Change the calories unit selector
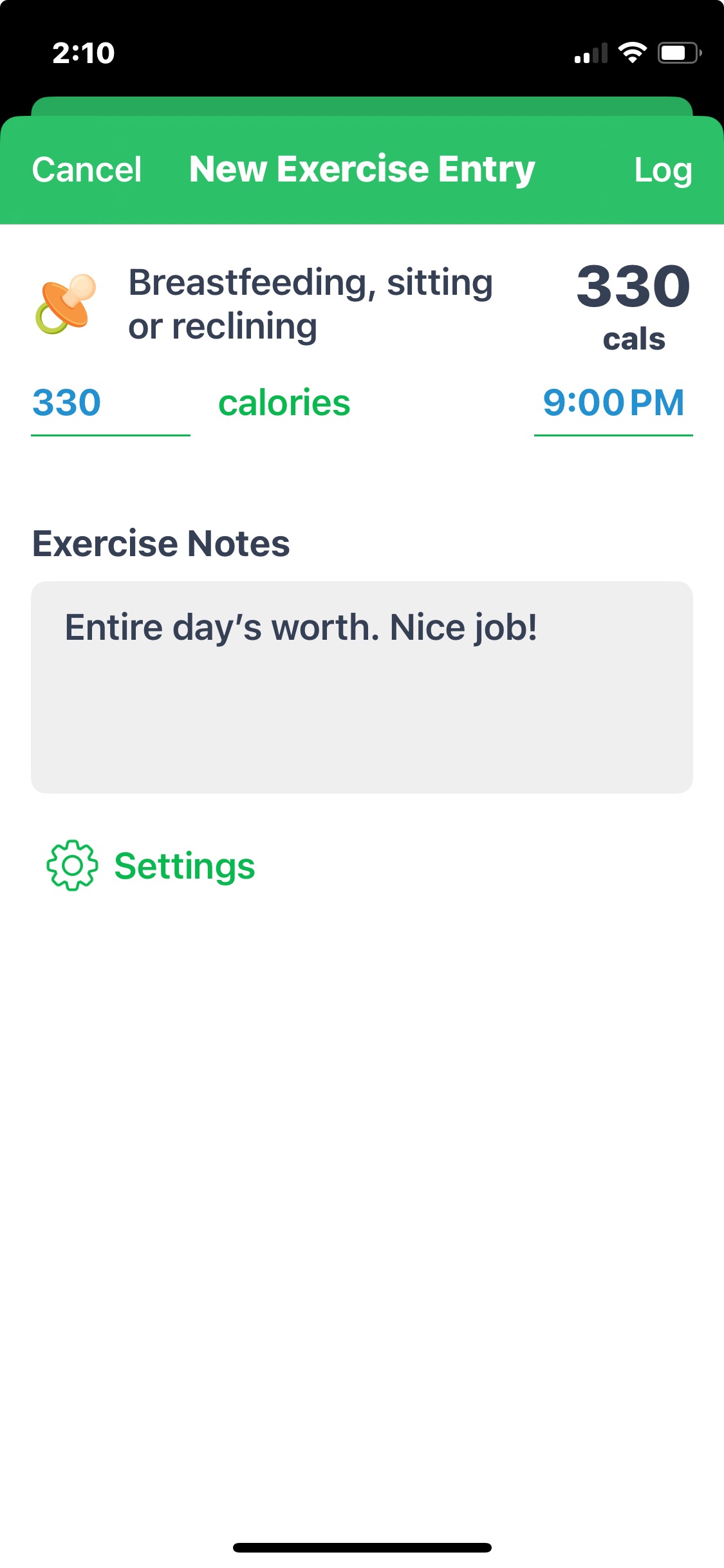Screen dimensions: 724x1568 [284, 404]
